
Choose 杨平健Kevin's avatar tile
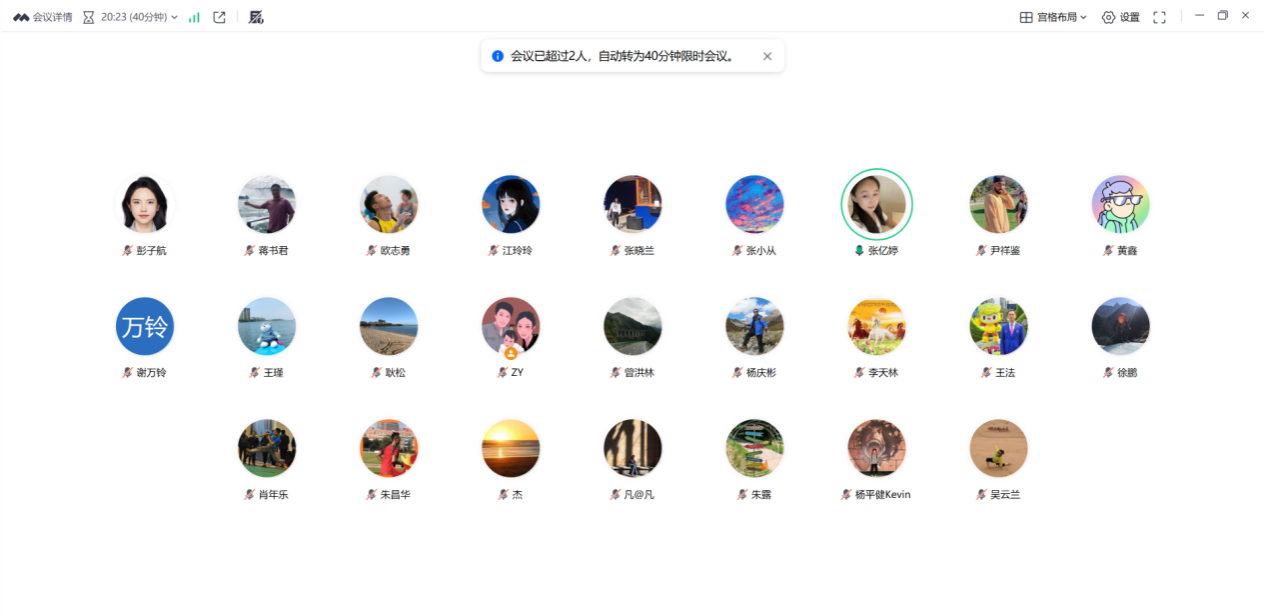(x=876, y=449)
